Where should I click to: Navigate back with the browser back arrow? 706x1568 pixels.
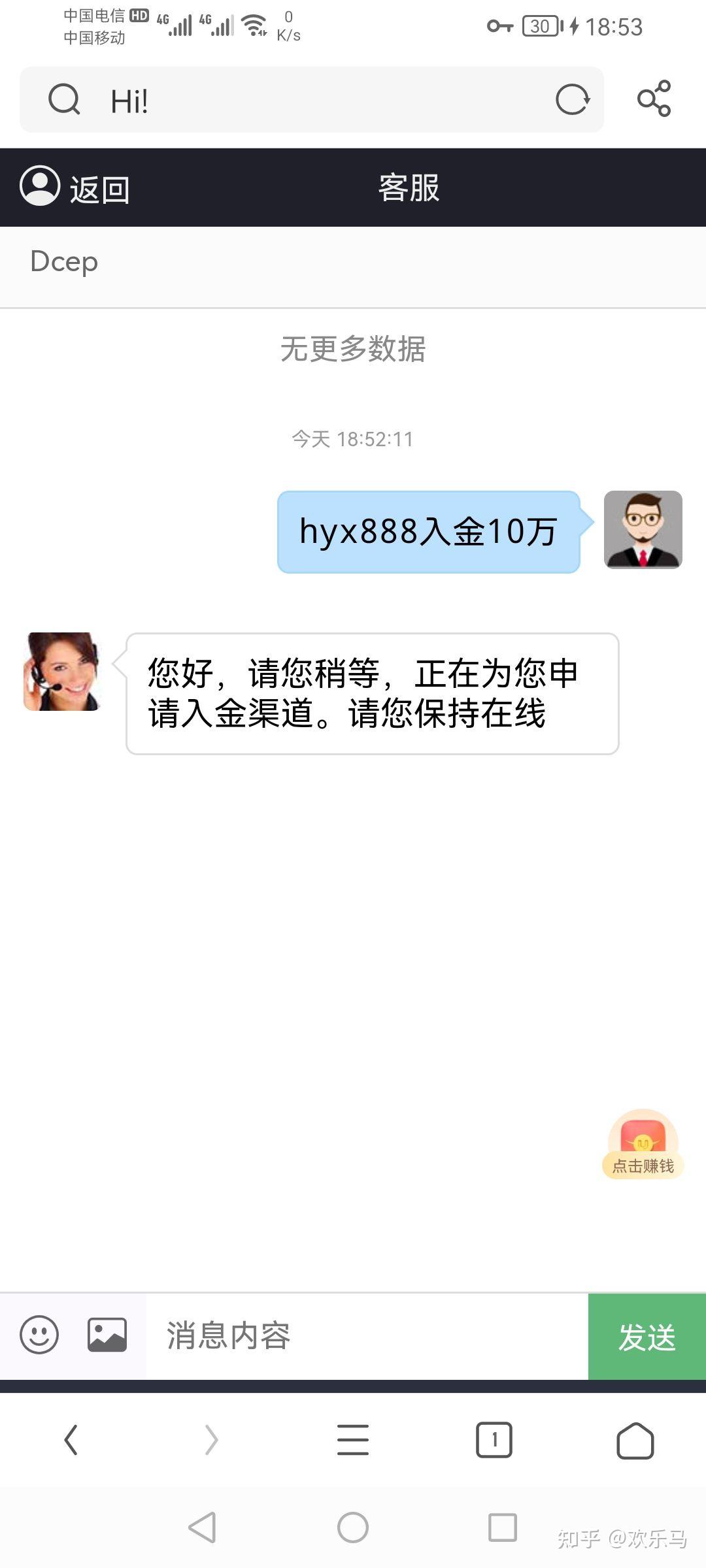[72, 1440]
